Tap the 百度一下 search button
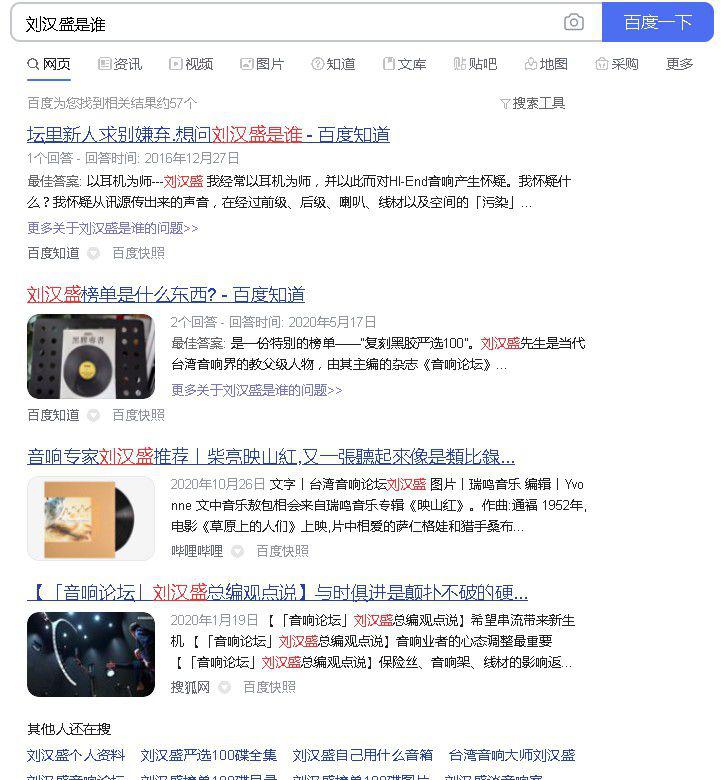Image resolution: width=722 pixels, height=780 pixels. [x=657, y=23]
